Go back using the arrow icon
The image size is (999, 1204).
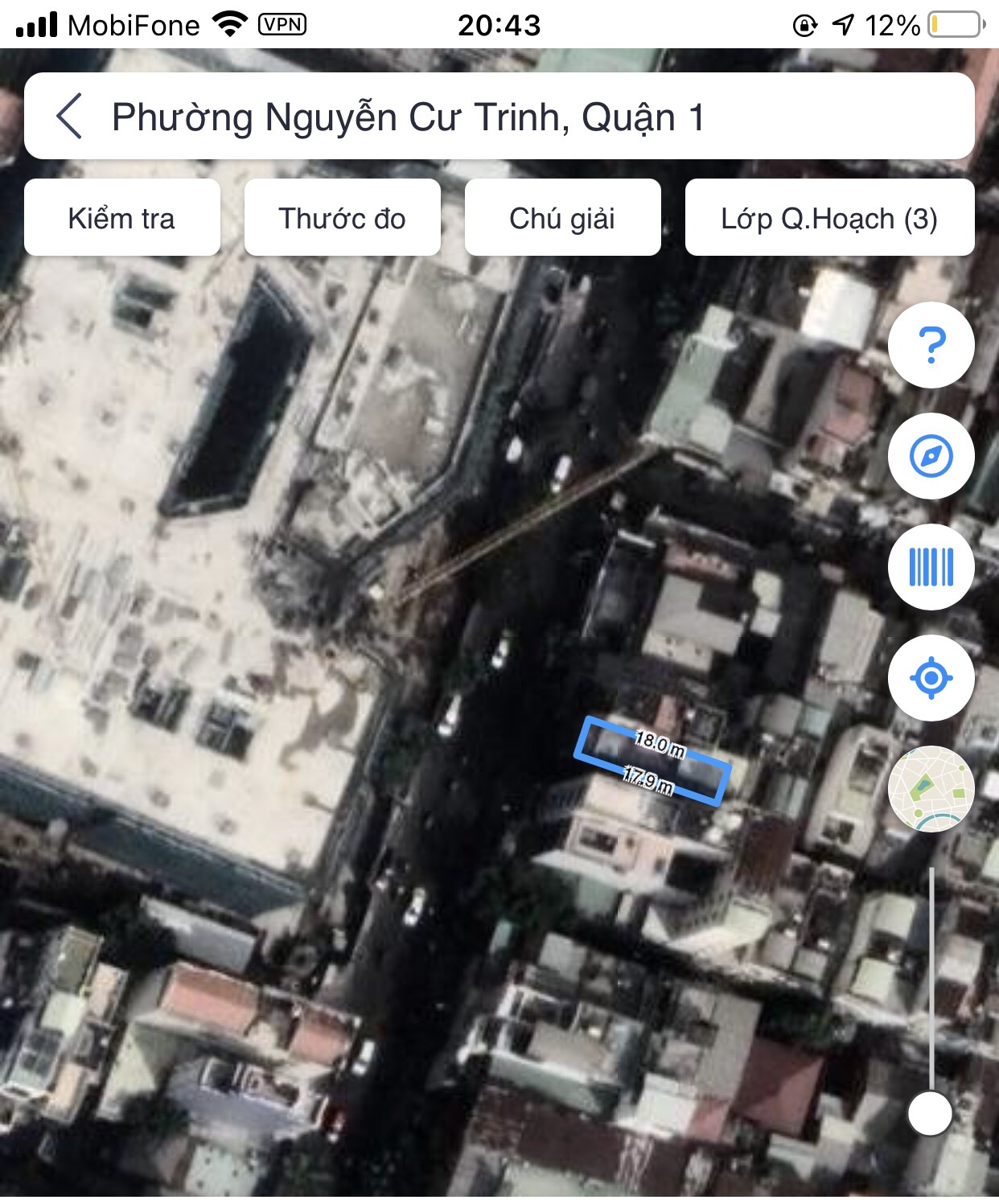(x=69, y=117)
